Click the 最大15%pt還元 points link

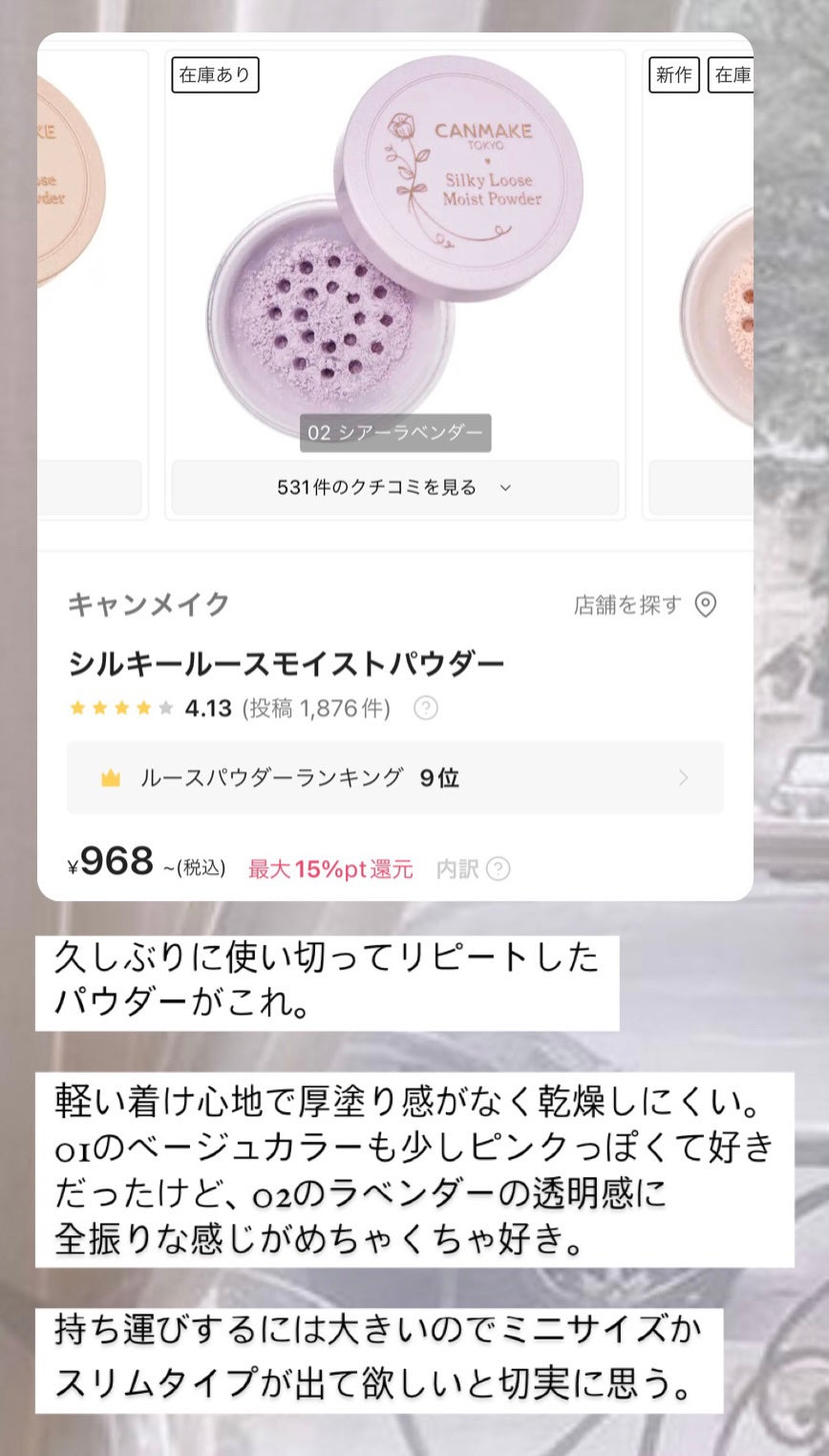329,870
